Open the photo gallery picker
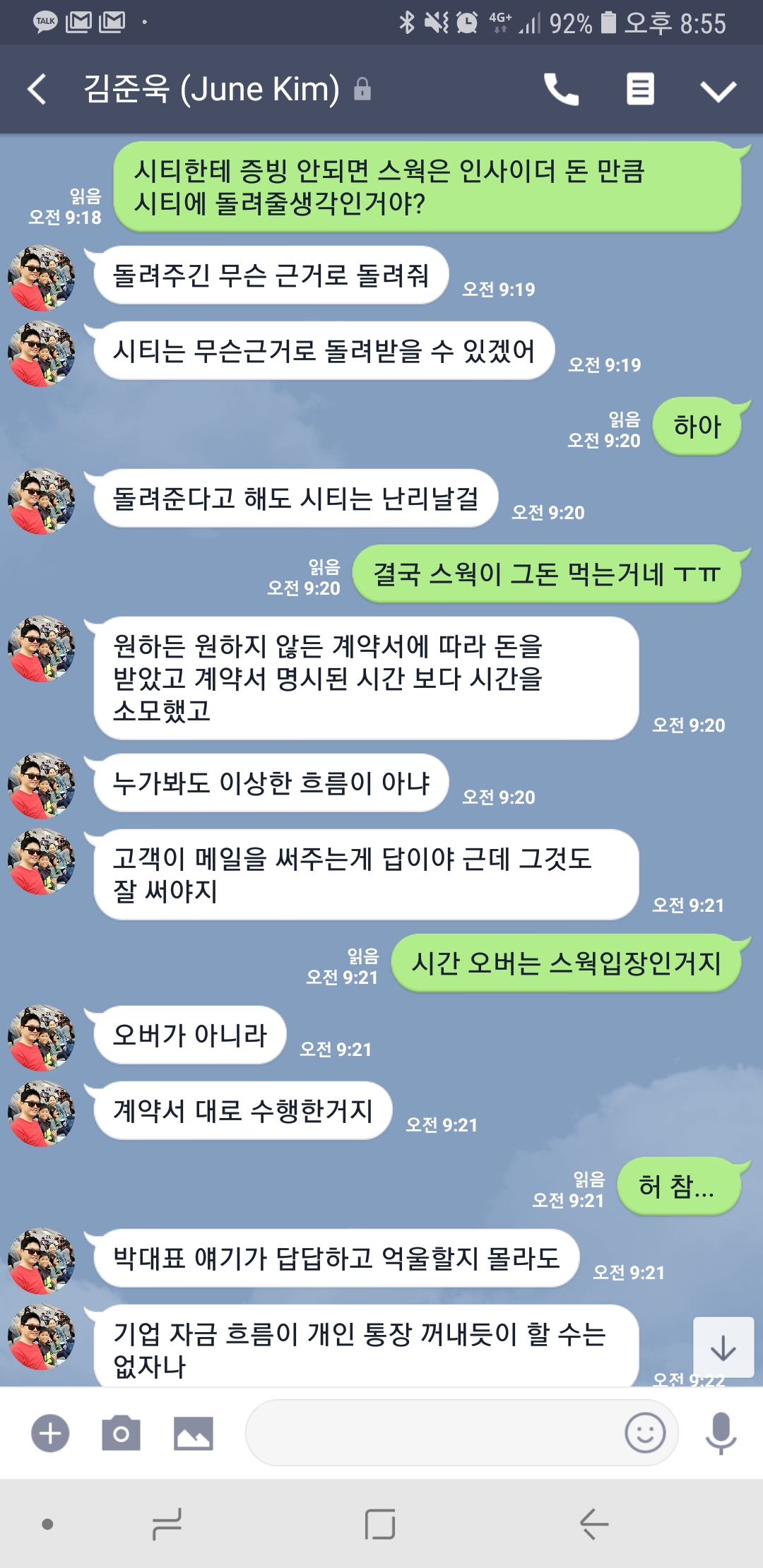Screen dimensions: 763x1568 (193, 1433)
